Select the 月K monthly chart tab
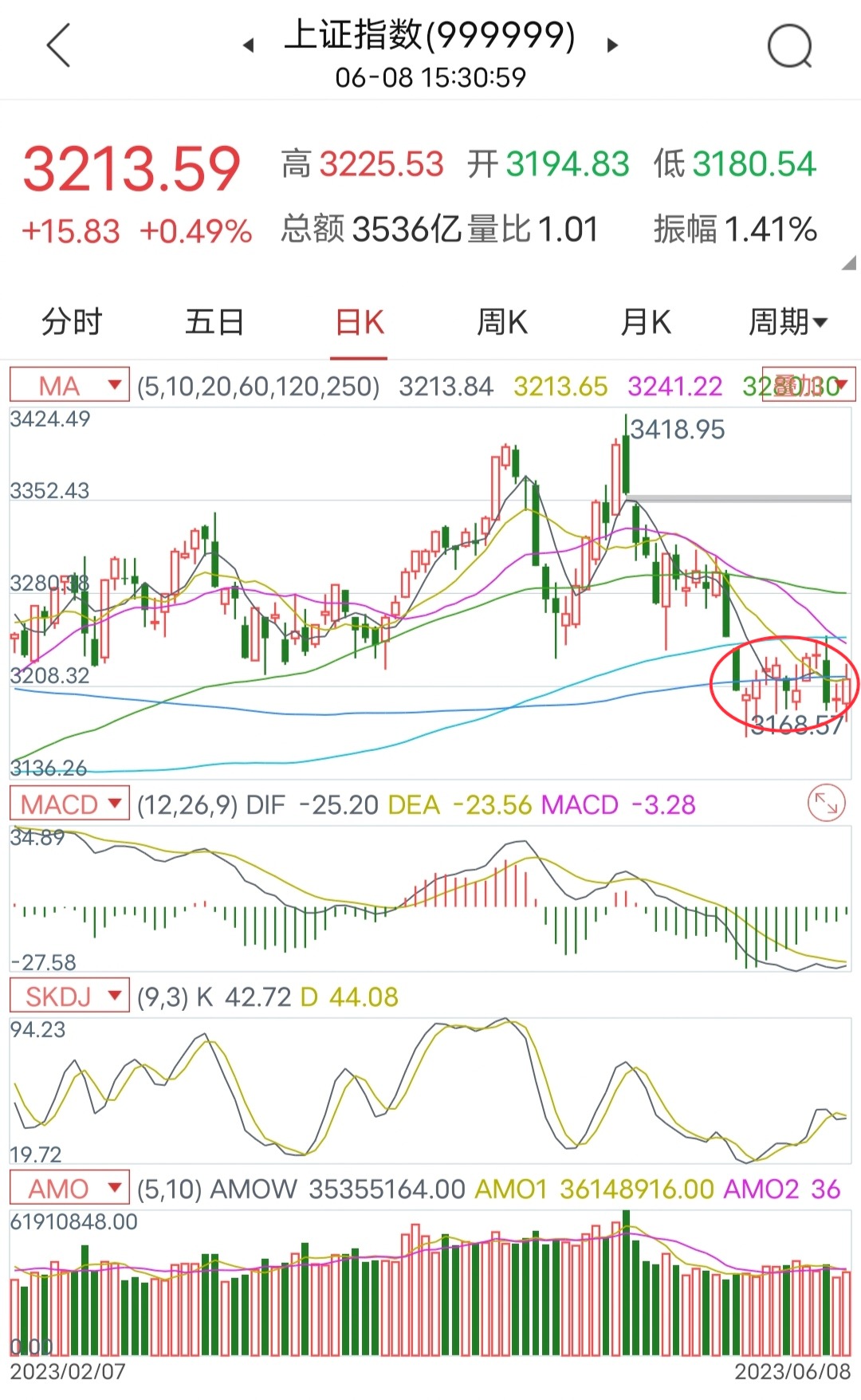 [645, 322]
